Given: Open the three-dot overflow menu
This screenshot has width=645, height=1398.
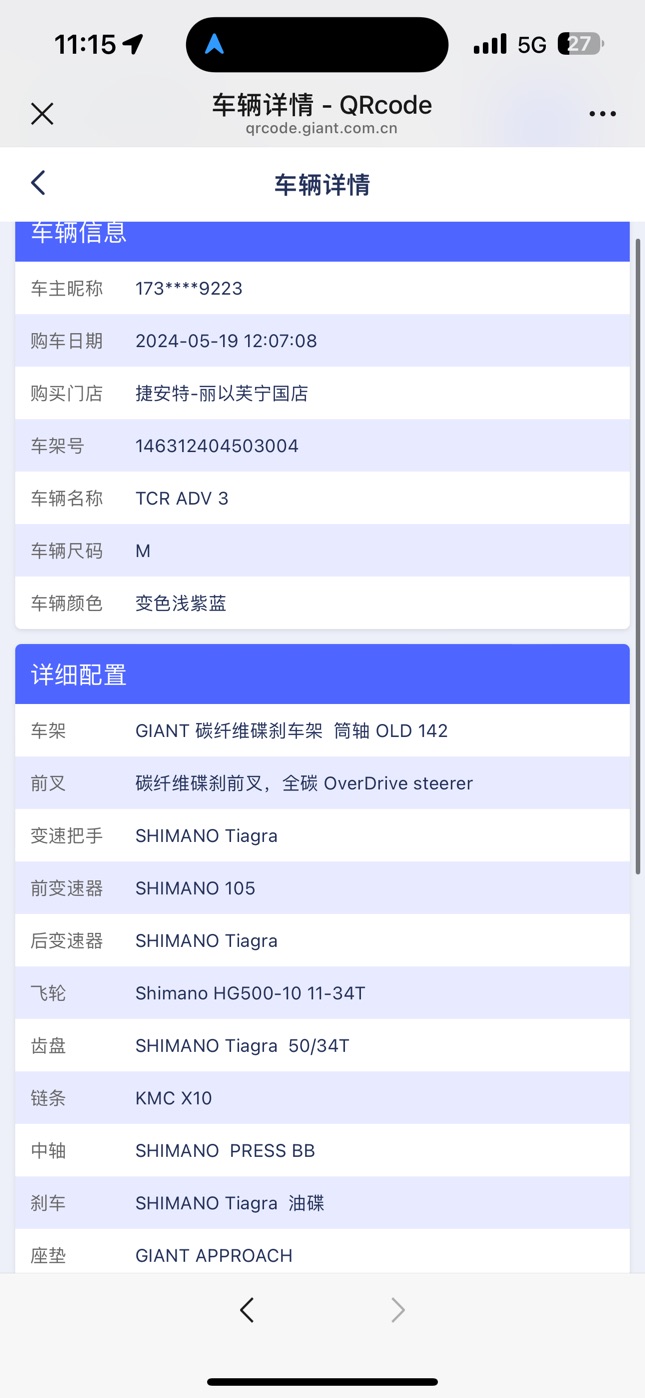Looking at the screenshot, I should click(x=602, y=114).
